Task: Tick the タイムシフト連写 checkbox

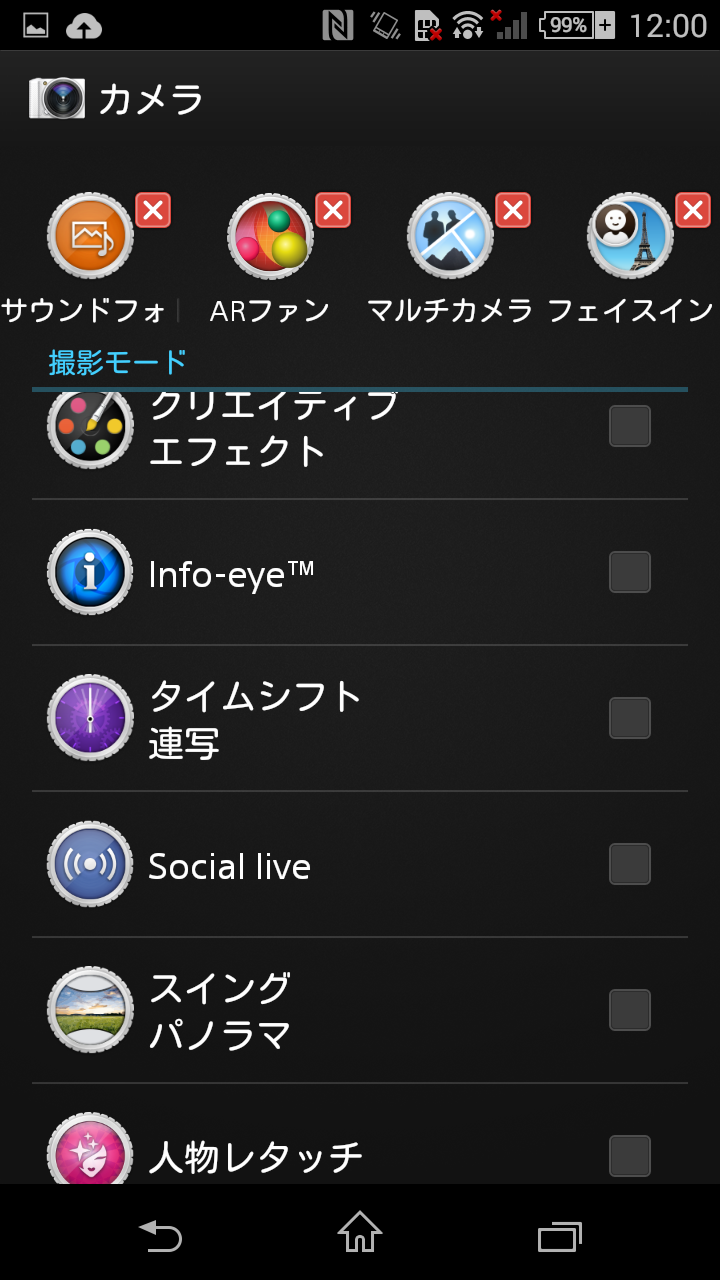Action: pyautogui.click(x=630, y=718)
